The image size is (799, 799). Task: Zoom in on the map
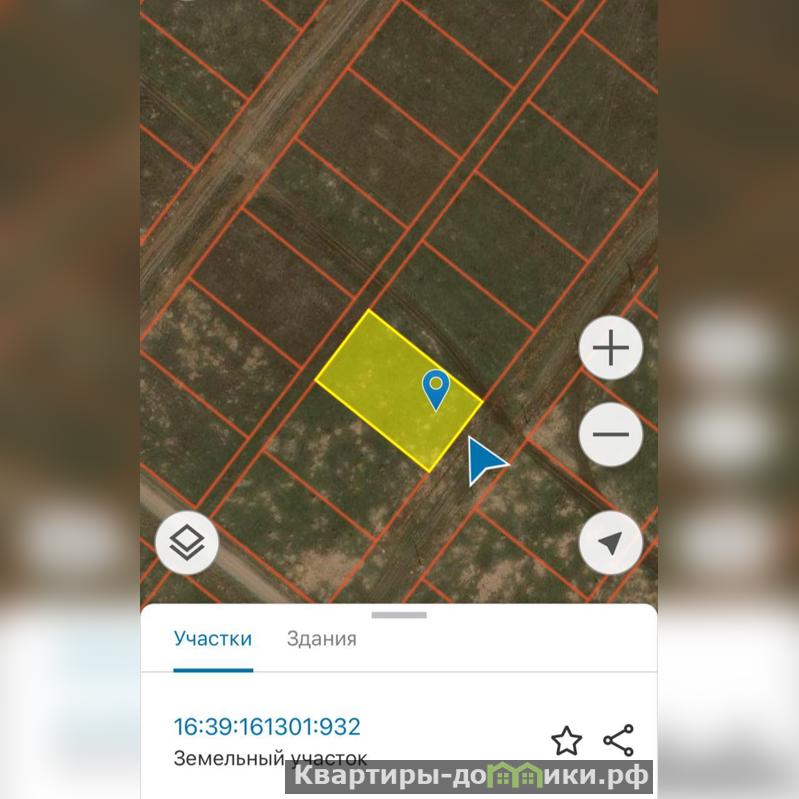[x=610, y=348]
